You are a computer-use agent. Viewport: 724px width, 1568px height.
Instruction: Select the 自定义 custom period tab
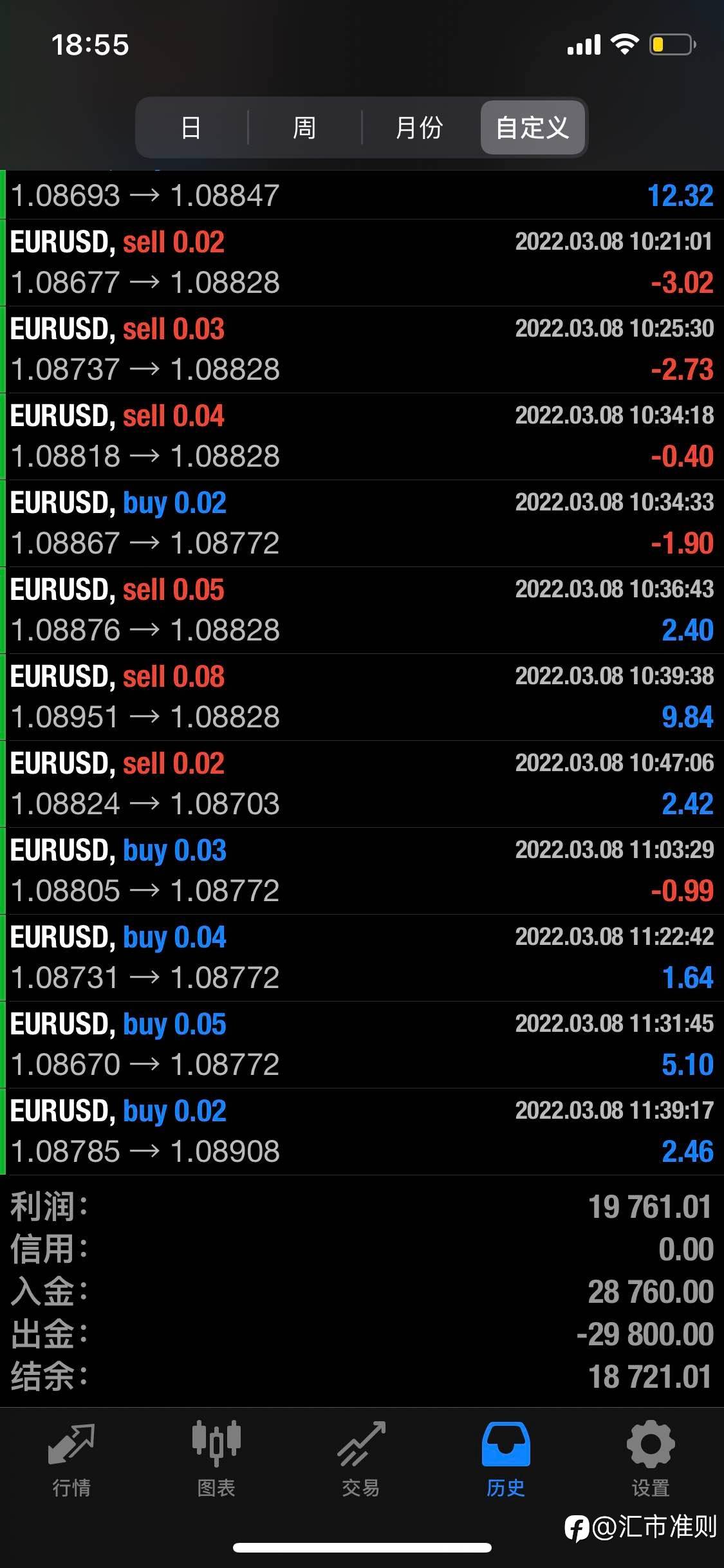[532, 127]
